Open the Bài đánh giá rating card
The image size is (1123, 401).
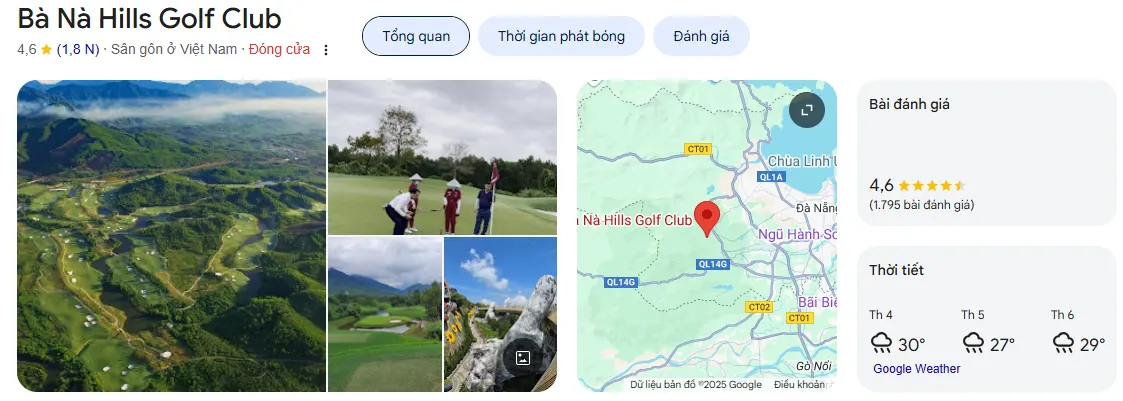coord(985,153)
